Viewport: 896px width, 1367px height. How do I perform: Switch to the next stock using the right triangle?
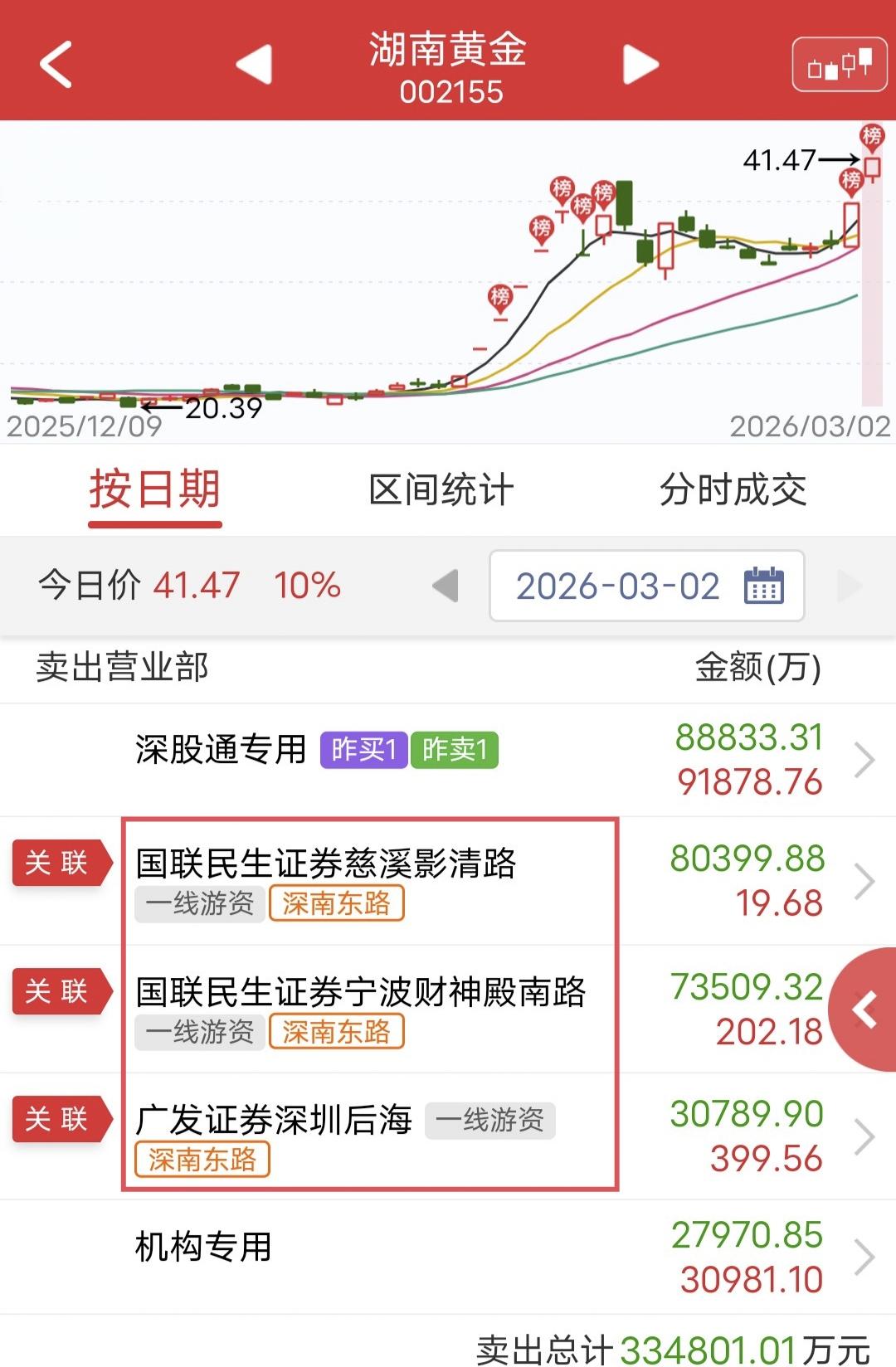click(639, 65)
